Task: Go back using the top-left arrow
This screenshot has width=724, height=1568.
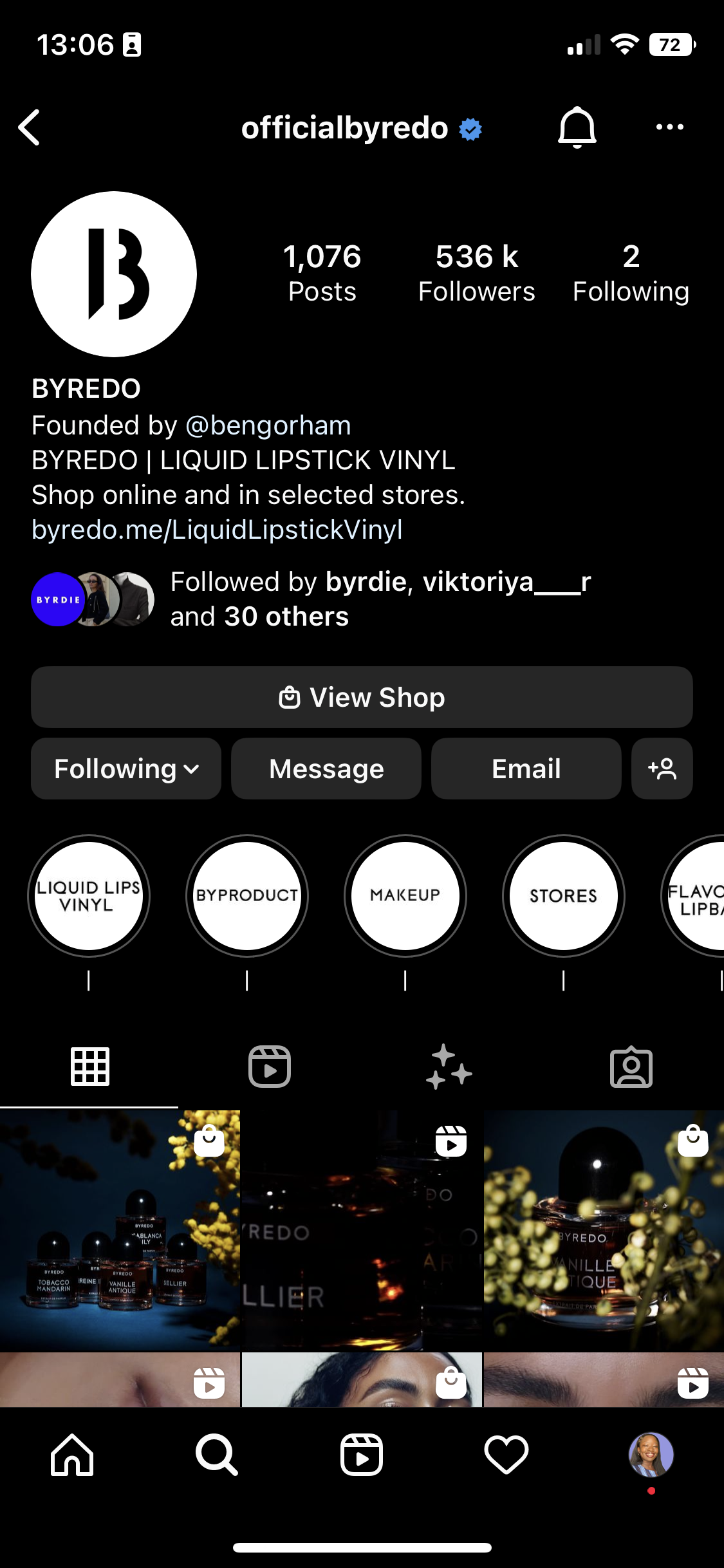Action: [x=30, y=127]
